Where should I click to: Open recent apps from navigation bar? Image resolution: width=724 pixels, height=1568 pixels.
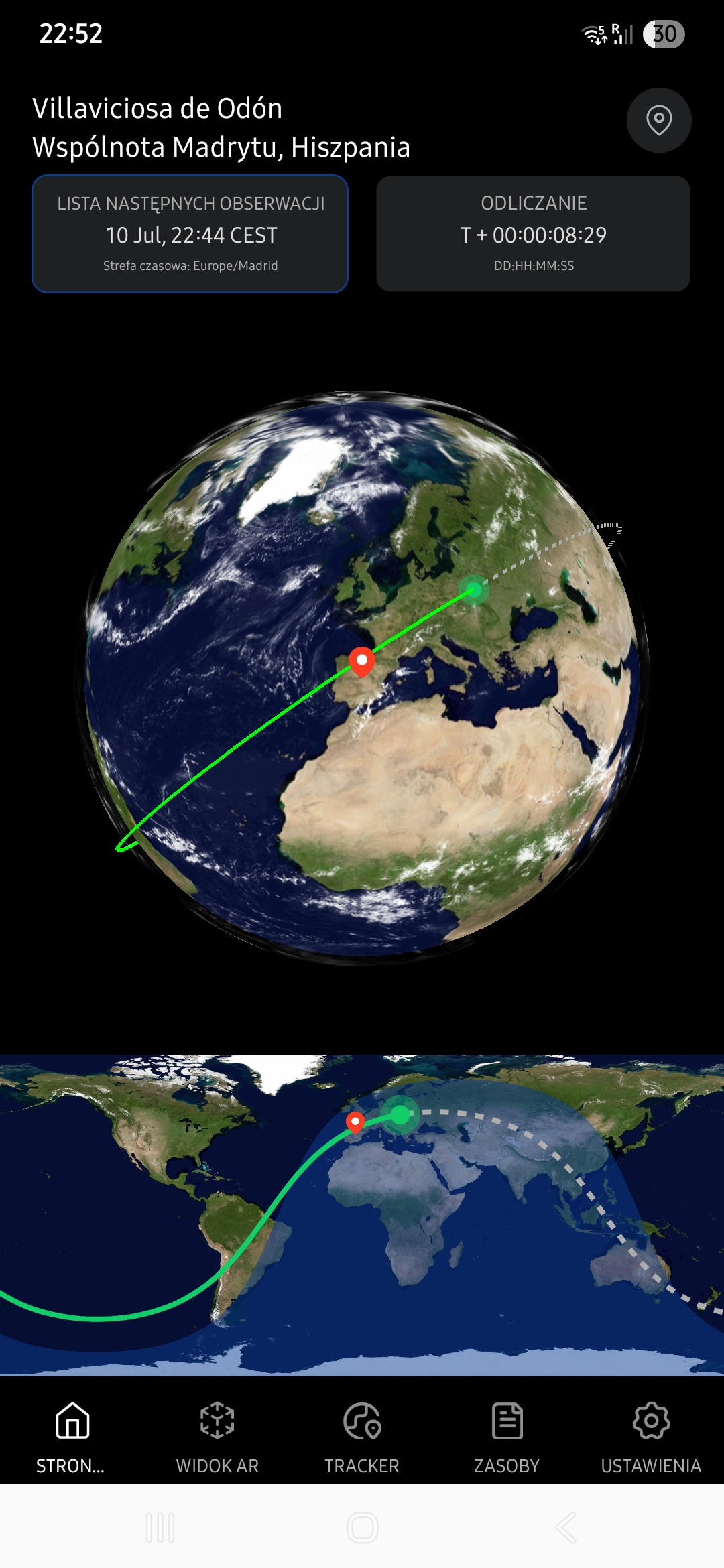click(x=160, y=1528)
